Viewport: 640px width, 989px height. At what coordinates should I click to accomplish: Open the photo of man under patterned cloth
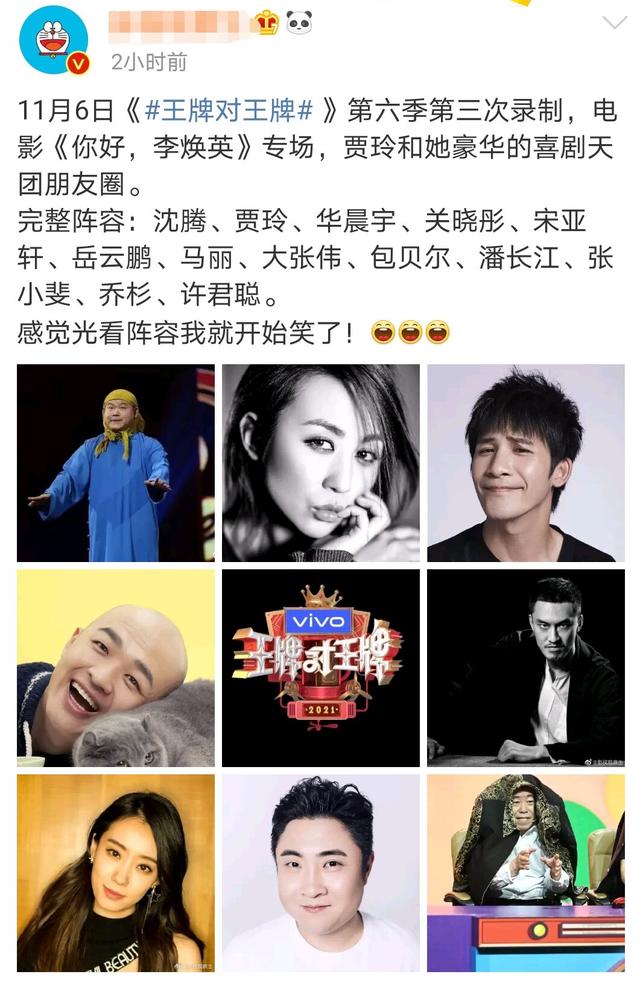tap(526, 873)
